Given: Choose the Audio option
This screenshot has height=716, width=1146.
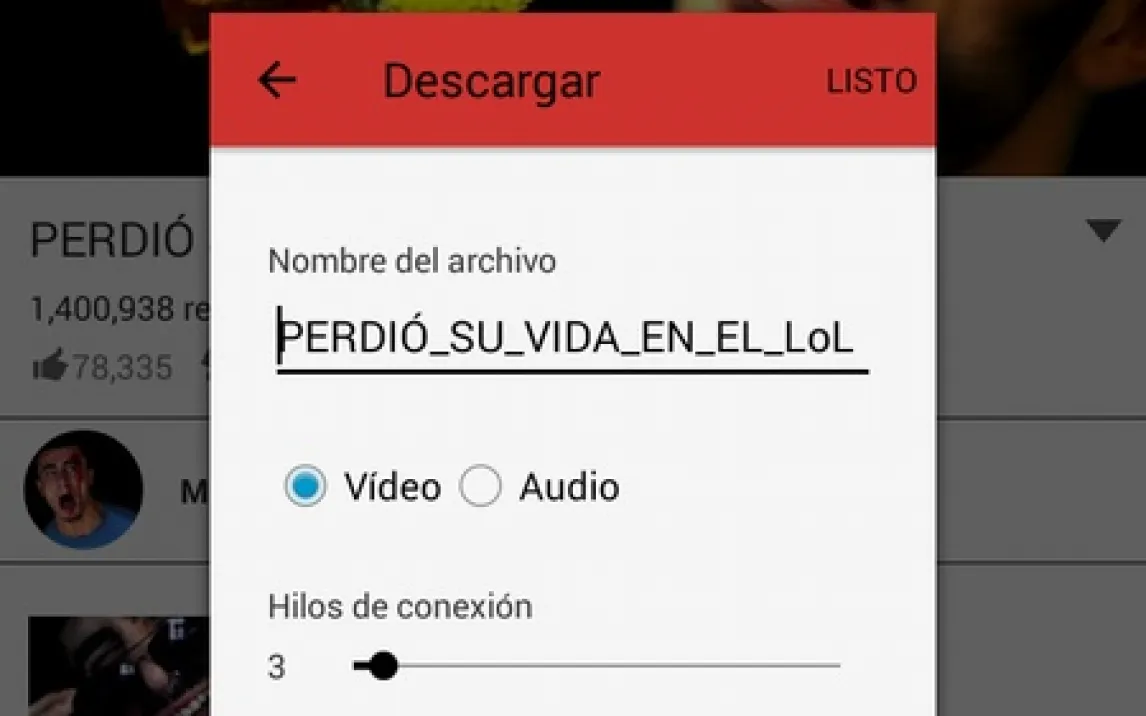Looking at the screenshot, I should pos(480,487).
